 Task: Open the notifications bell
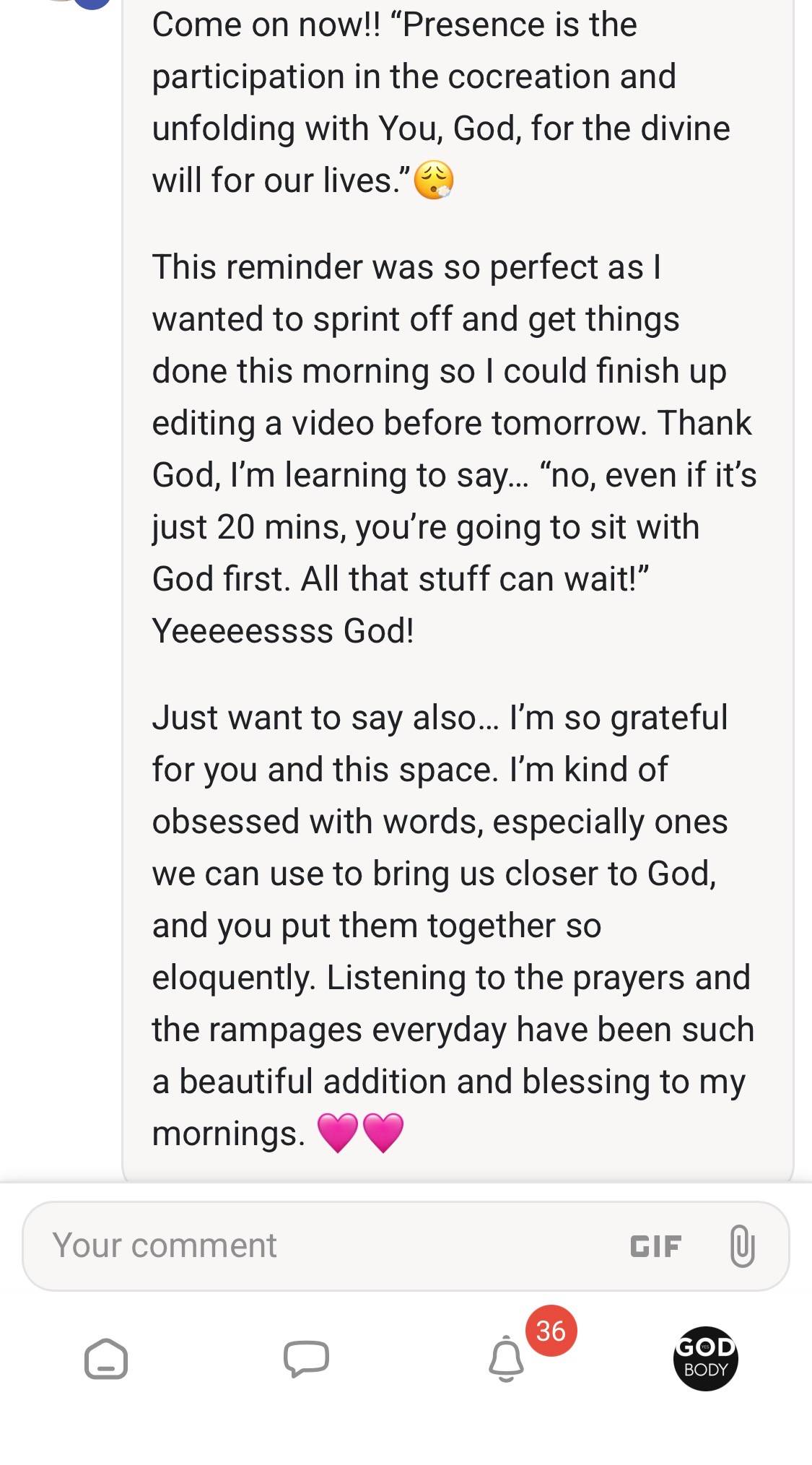point(507,1359)
